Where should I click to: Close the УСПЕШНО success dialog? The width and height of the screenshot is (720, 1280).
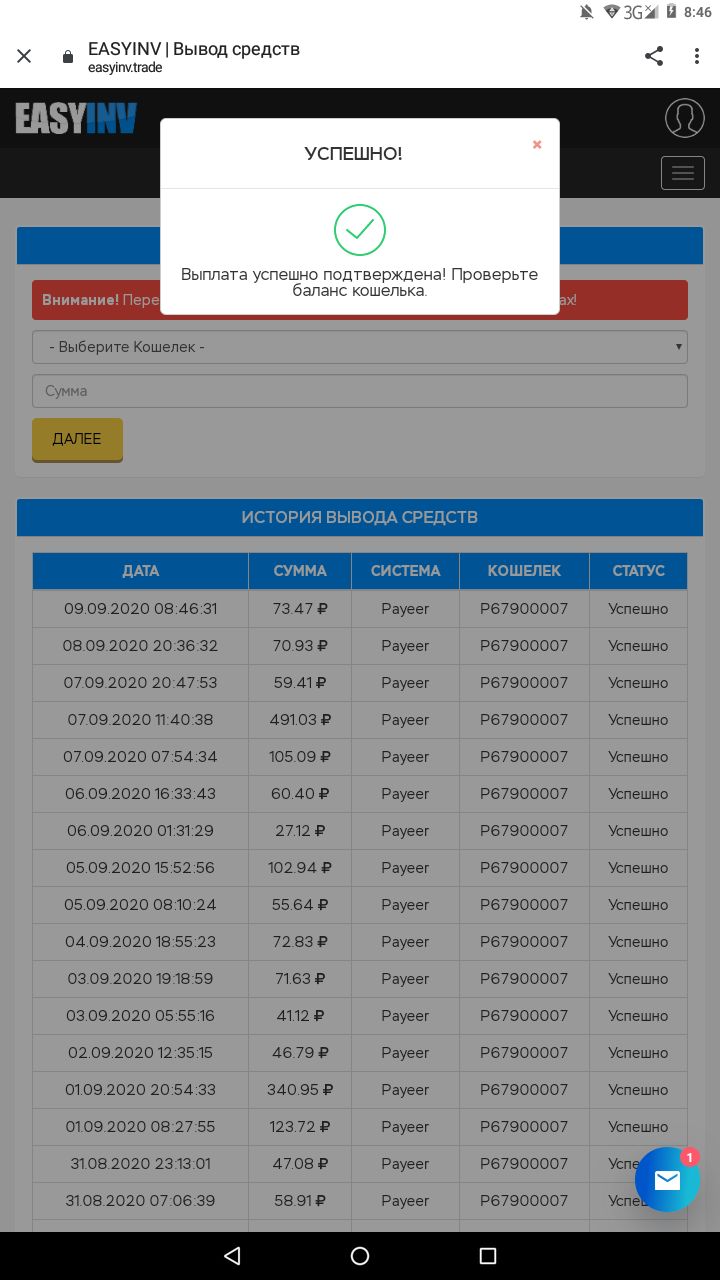click(x=537, y=145)
